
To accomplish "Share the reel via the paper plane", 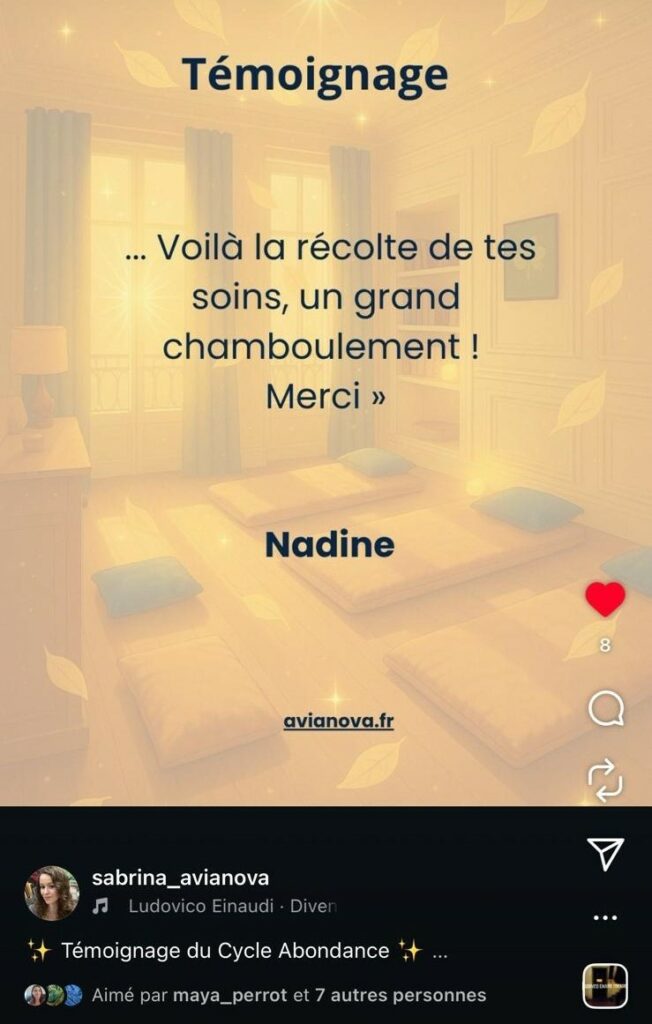I will [x=605, y=853].
